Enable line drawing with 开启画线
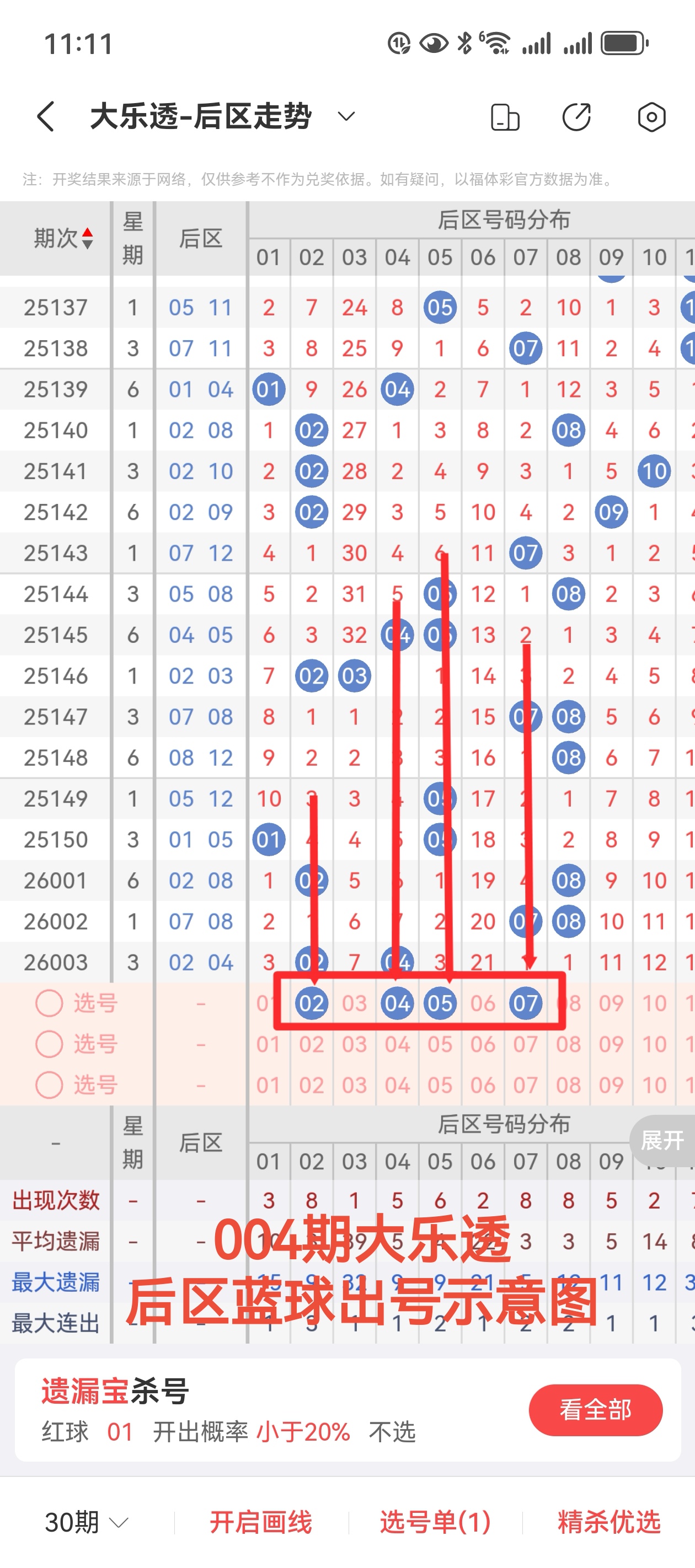Viewport: 695px width, 1568px height. (261, 1522)
